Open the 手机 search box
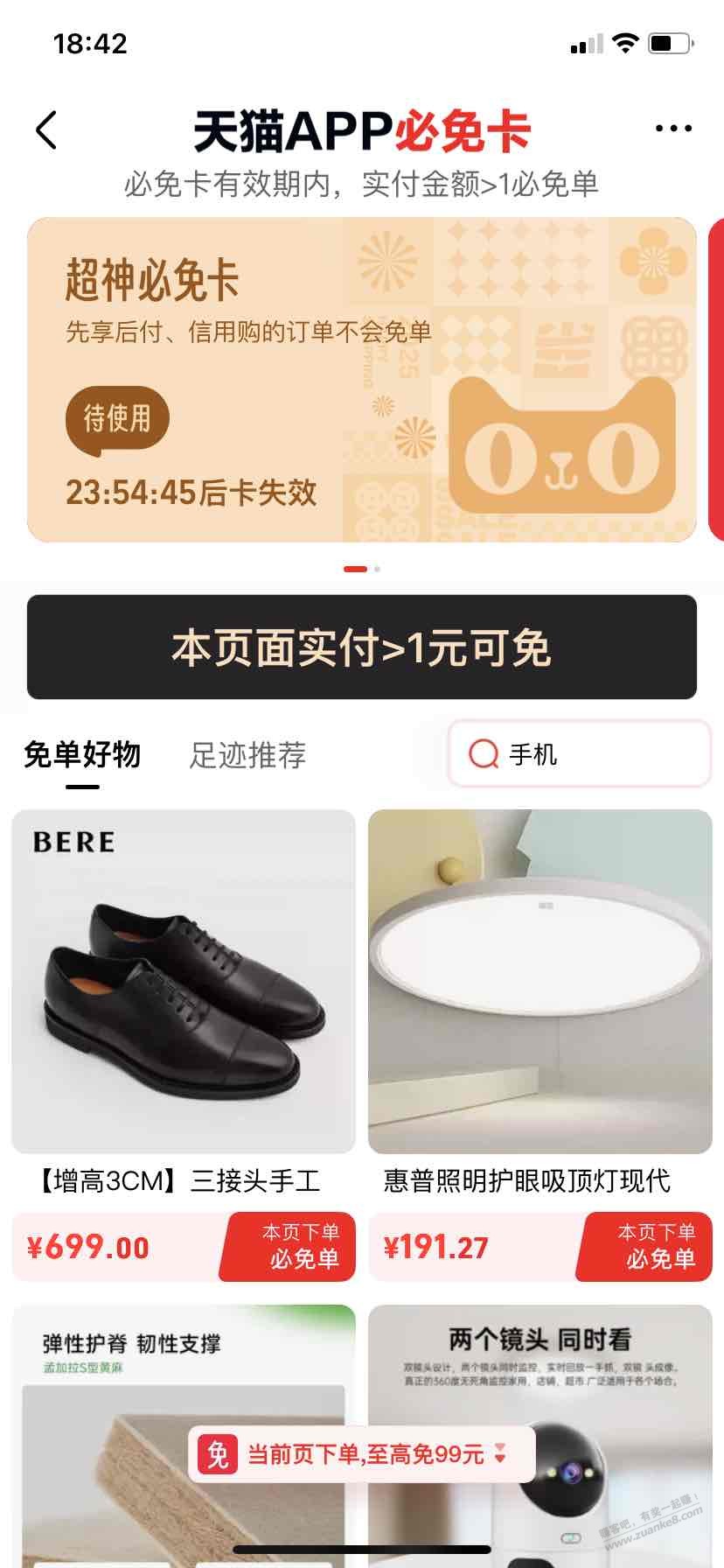Viewport: 724px width, 1568px height. click(579, 753)
